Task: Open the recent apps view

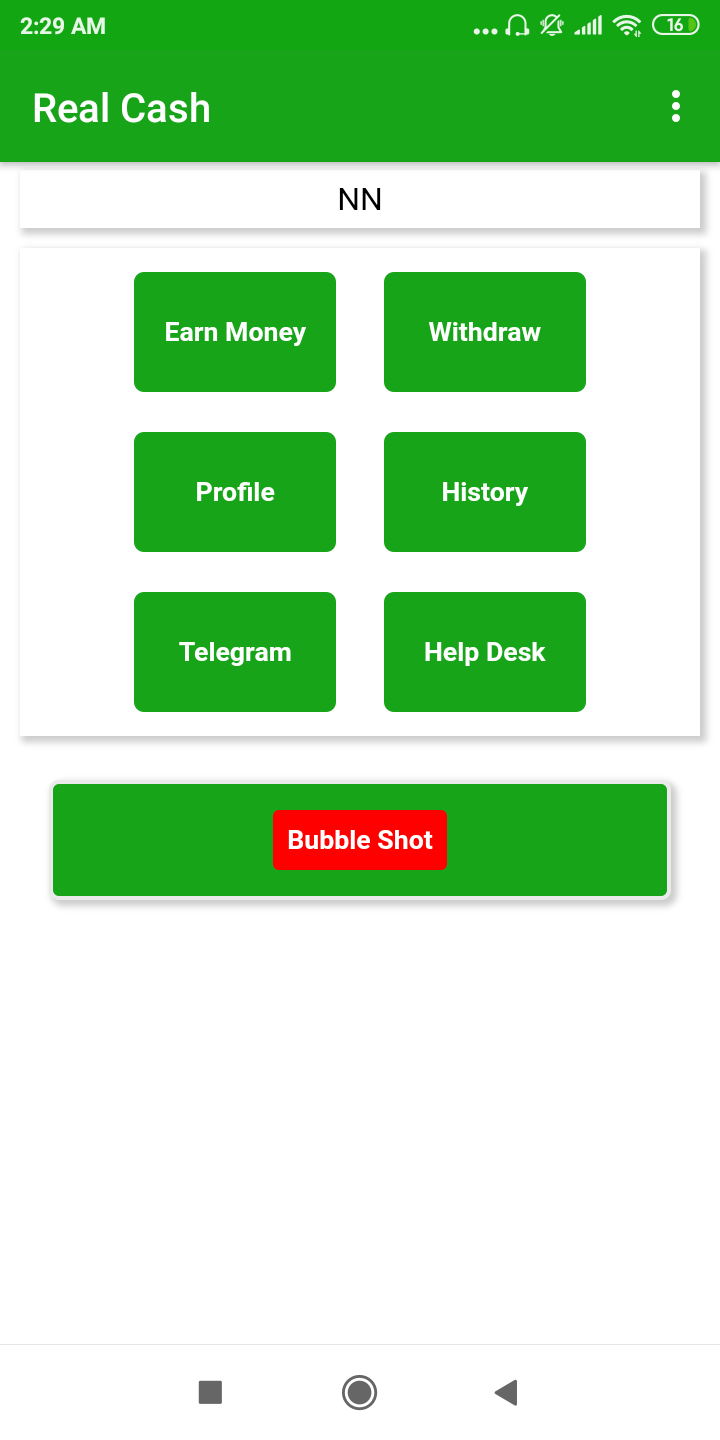Action: tap(210, 1392)
